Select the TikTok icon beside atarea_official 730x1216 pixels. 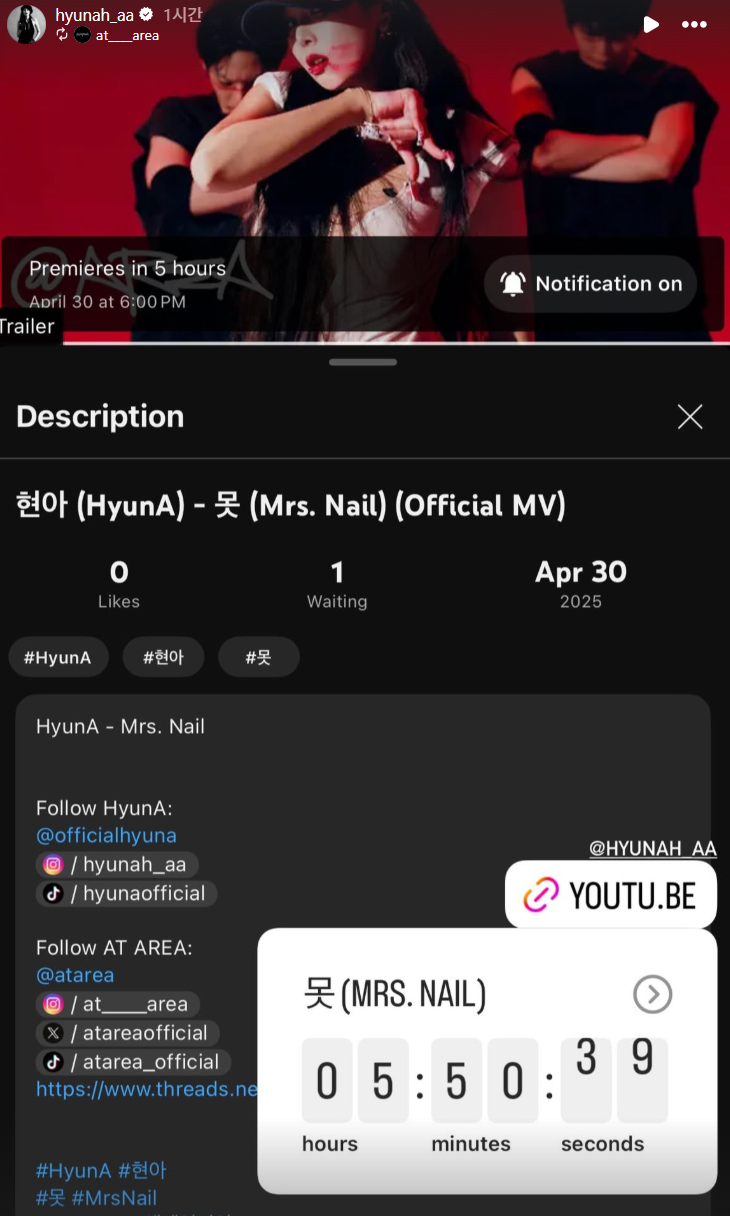click(x=54, y=1062)
